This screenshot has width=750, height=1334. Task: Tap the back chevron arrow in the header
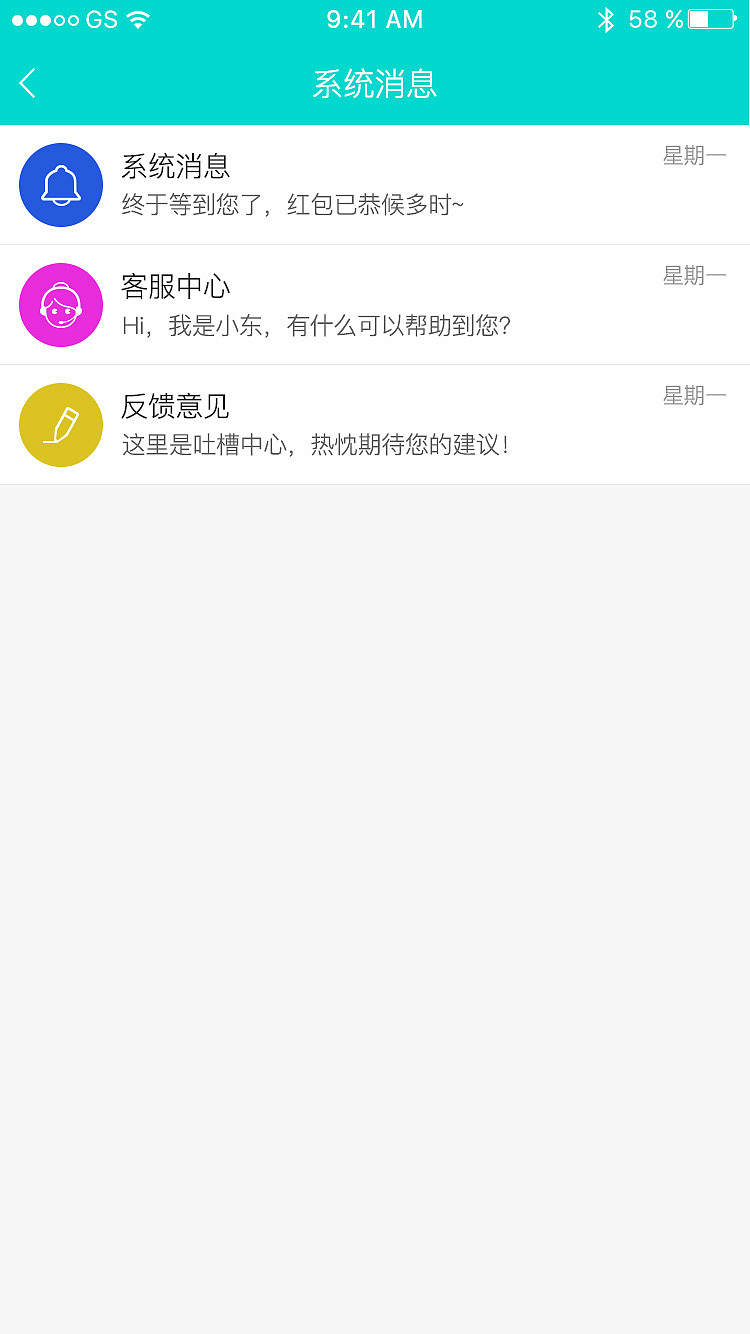coord(27,84)
